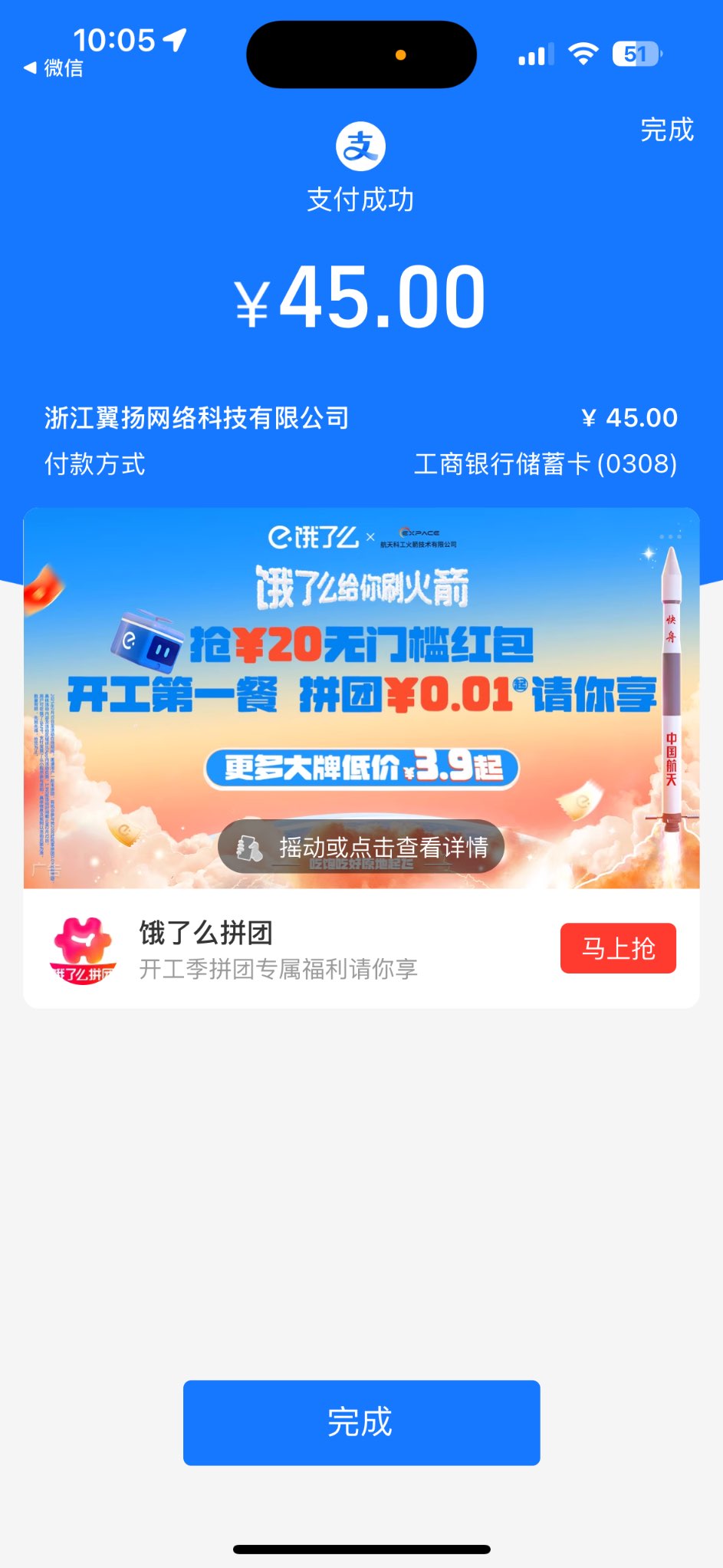Screen dimensions: 723x1568
Task: Return to 微信 via the back link
Action: pyautogui.click(x=54, y=68)
